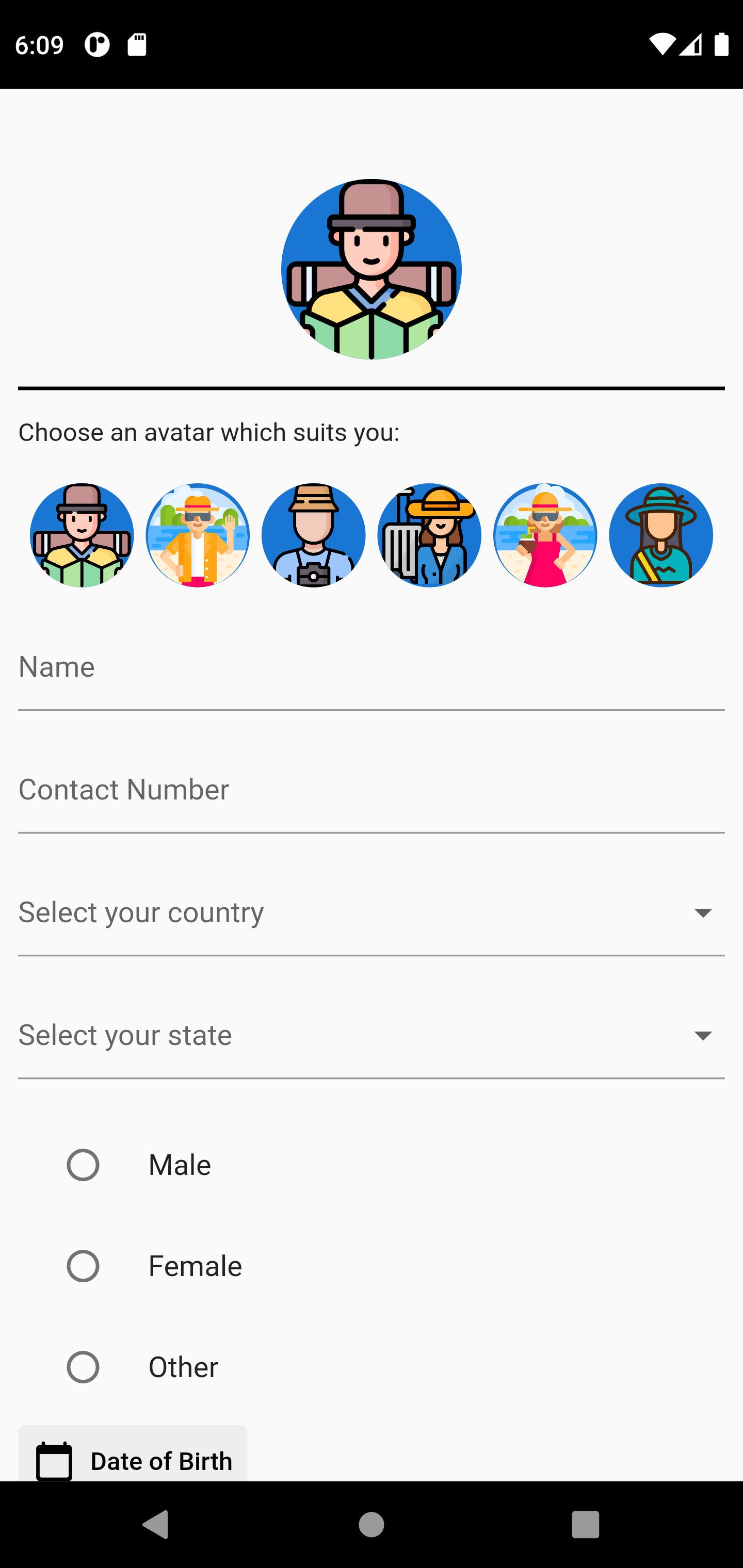
Task: Select the woman with luggage avatar
Action: click(x=429, y=534)
